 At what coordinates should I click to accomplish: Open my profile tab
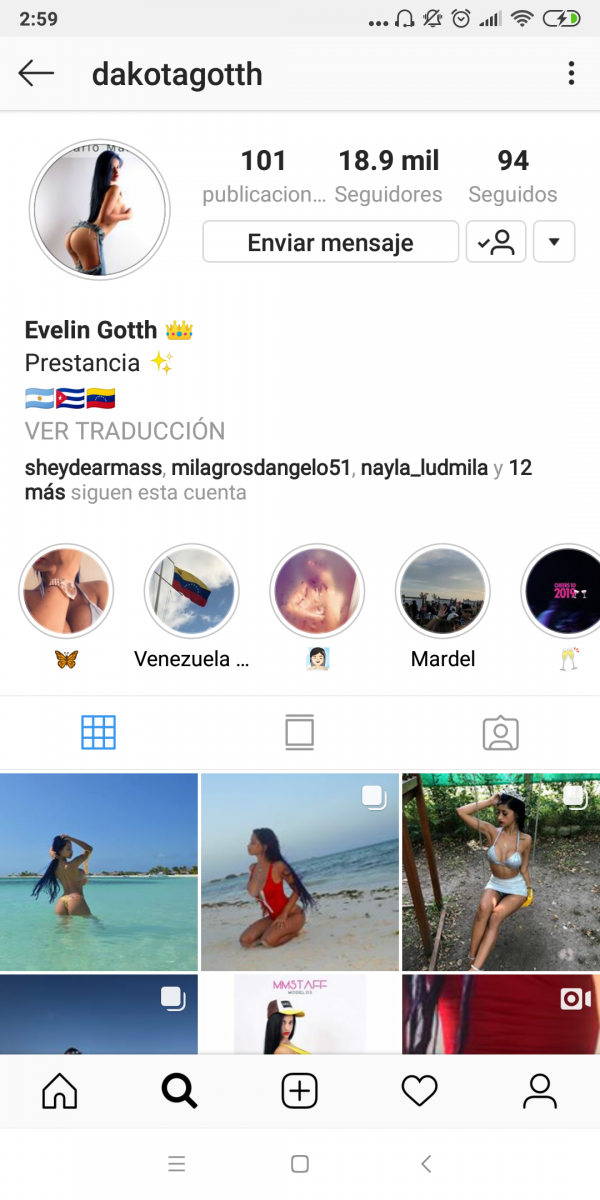[539, 1091]
